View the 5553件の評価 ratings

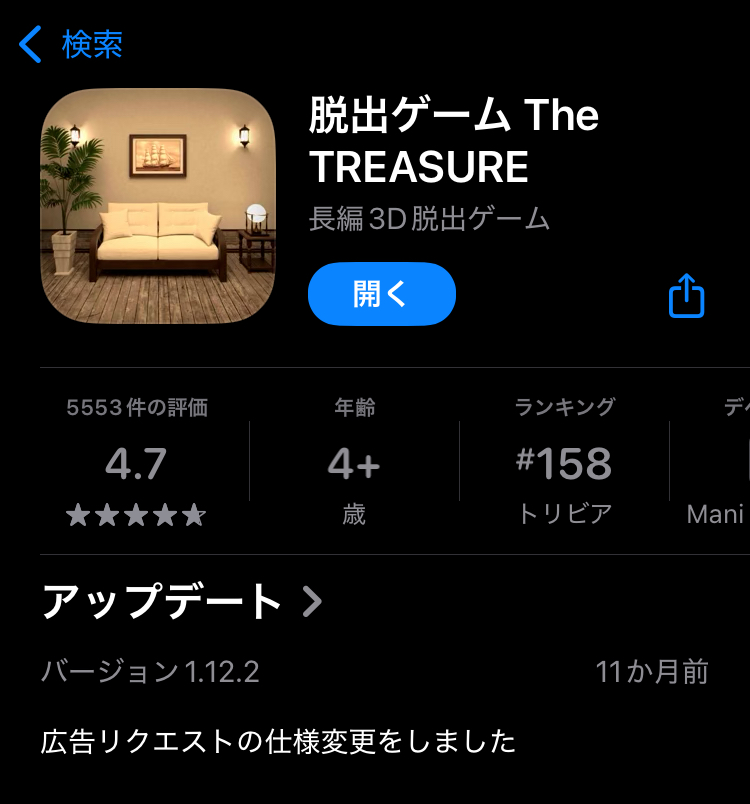click(x=137, y=462)
